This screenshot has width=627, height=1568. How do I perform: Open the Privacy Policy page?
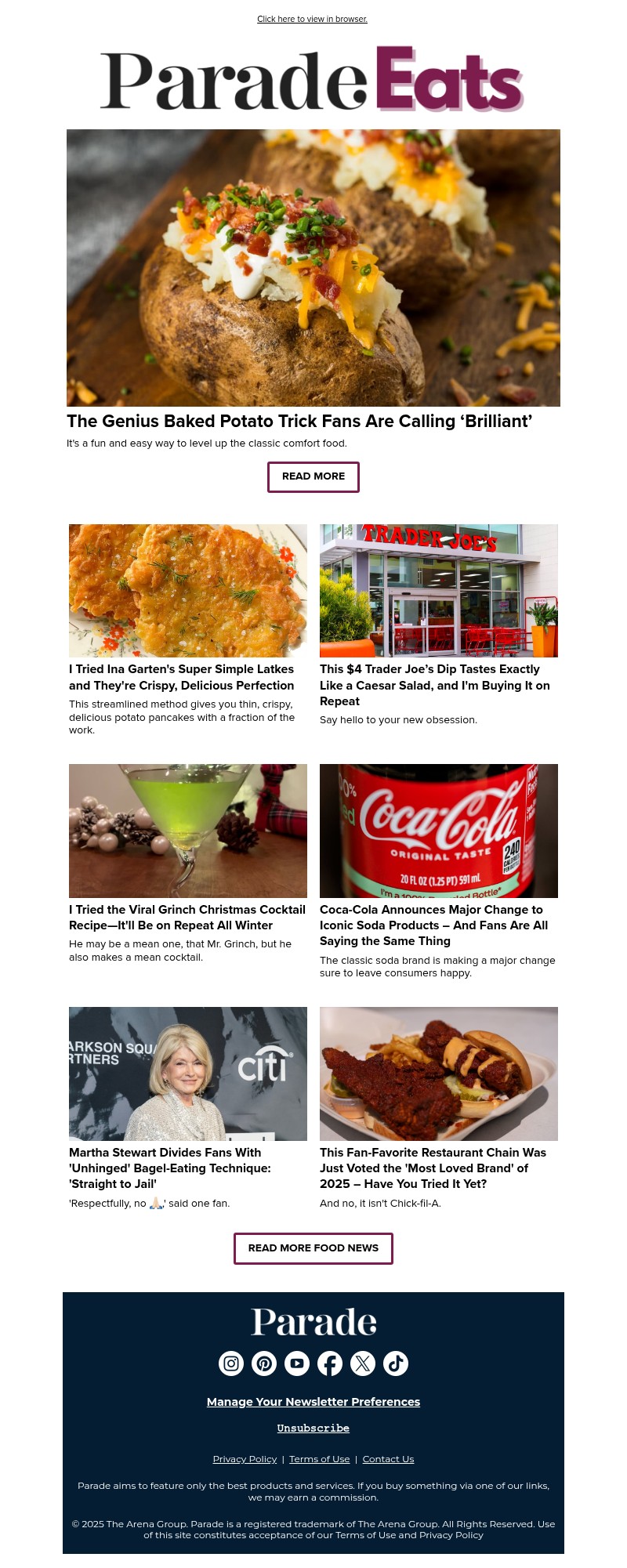coord(245,1458)
